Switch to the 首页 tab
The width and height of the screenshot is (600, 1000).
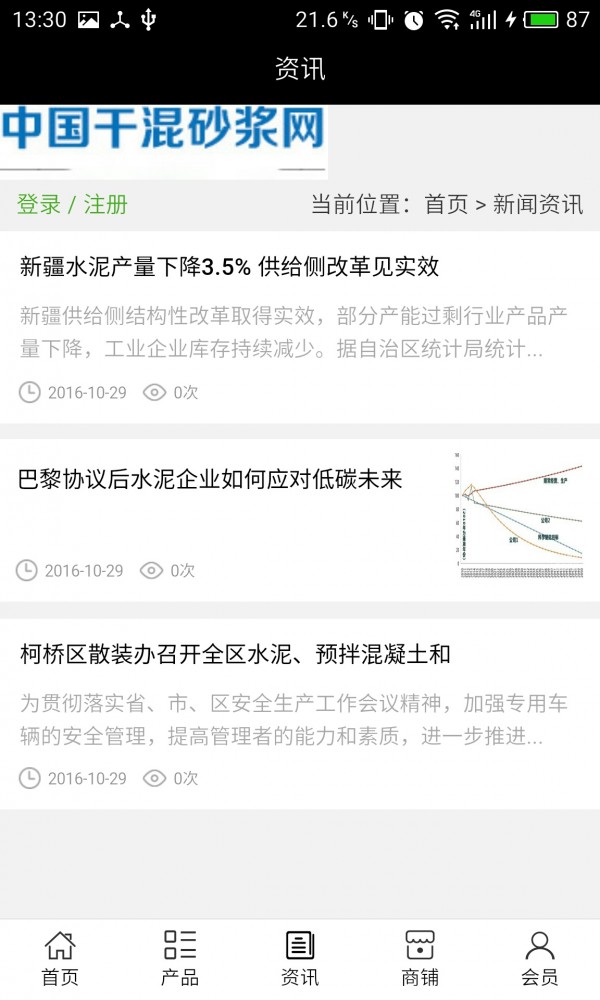(x=60, y=959)
